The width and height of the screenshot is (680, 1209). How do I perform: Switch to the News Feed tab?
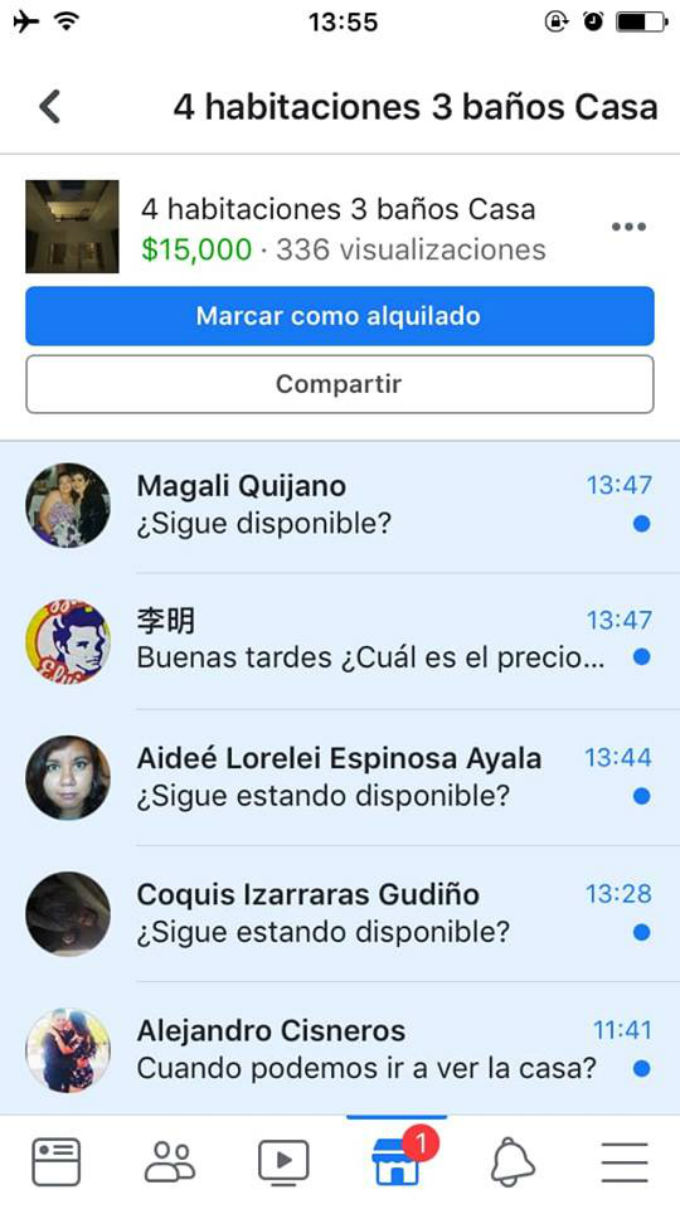(x=56, y=1162)
